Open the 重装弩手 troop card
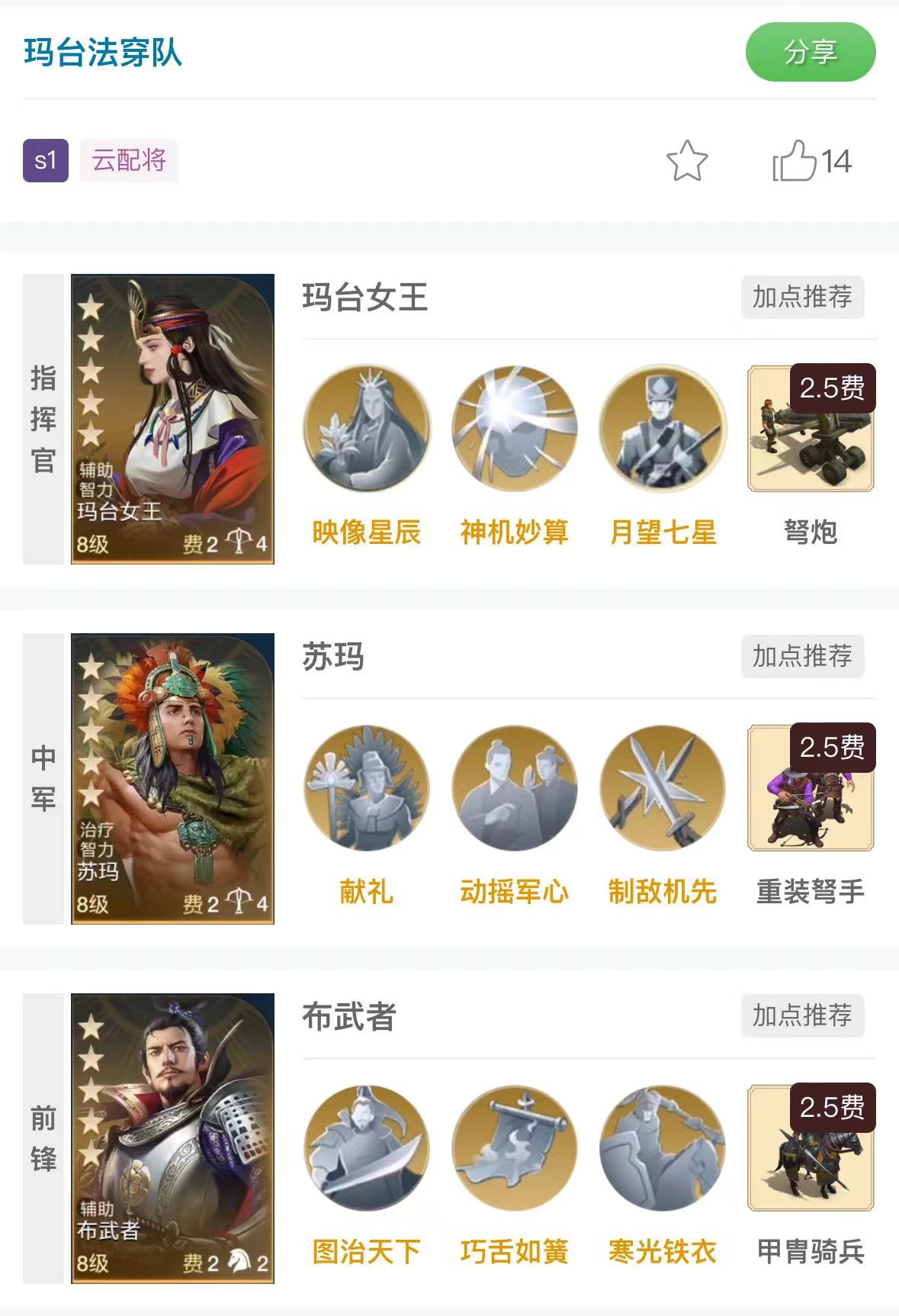Image resolution: width=899 pixels, height=1316 pixels. 811,788
